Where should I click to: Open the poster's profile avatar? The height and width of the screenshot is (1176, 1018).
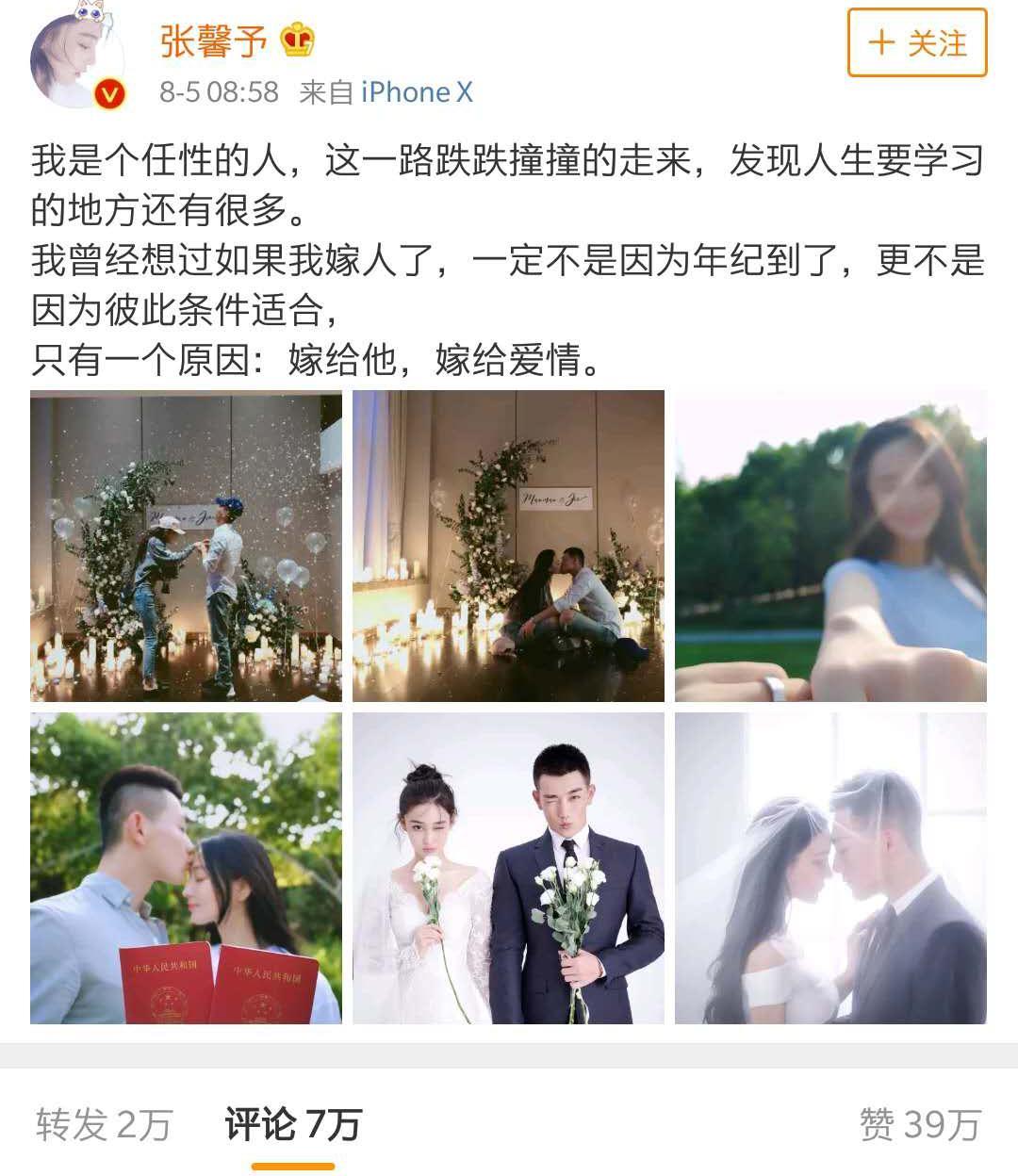click(x=77, y=60)
